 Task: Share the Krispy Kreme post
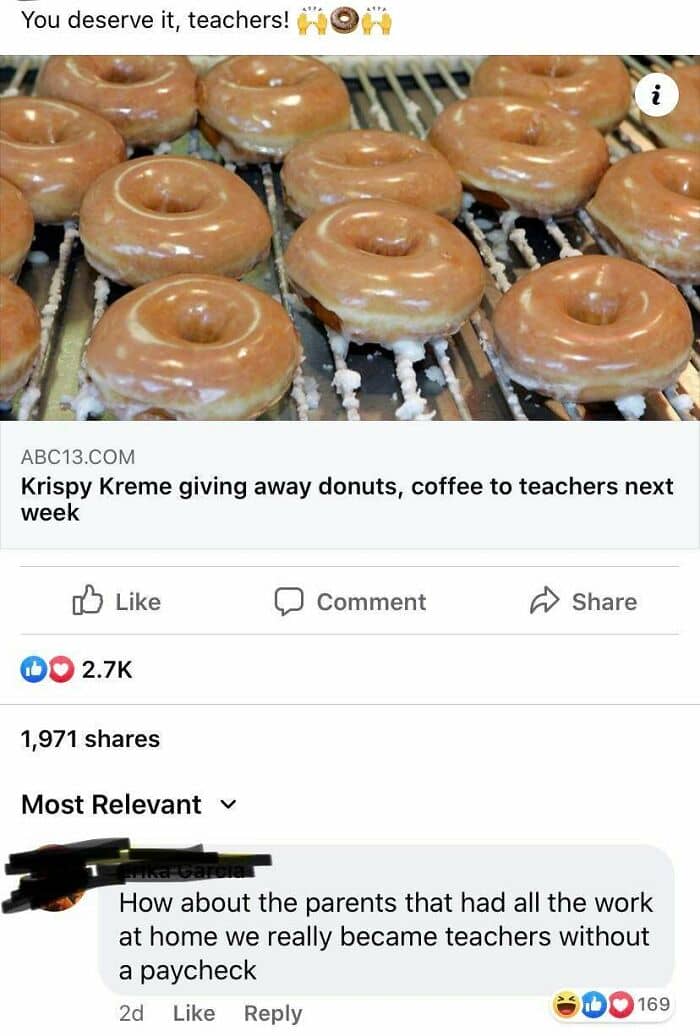pyautogui.click(x=583, y=601)
